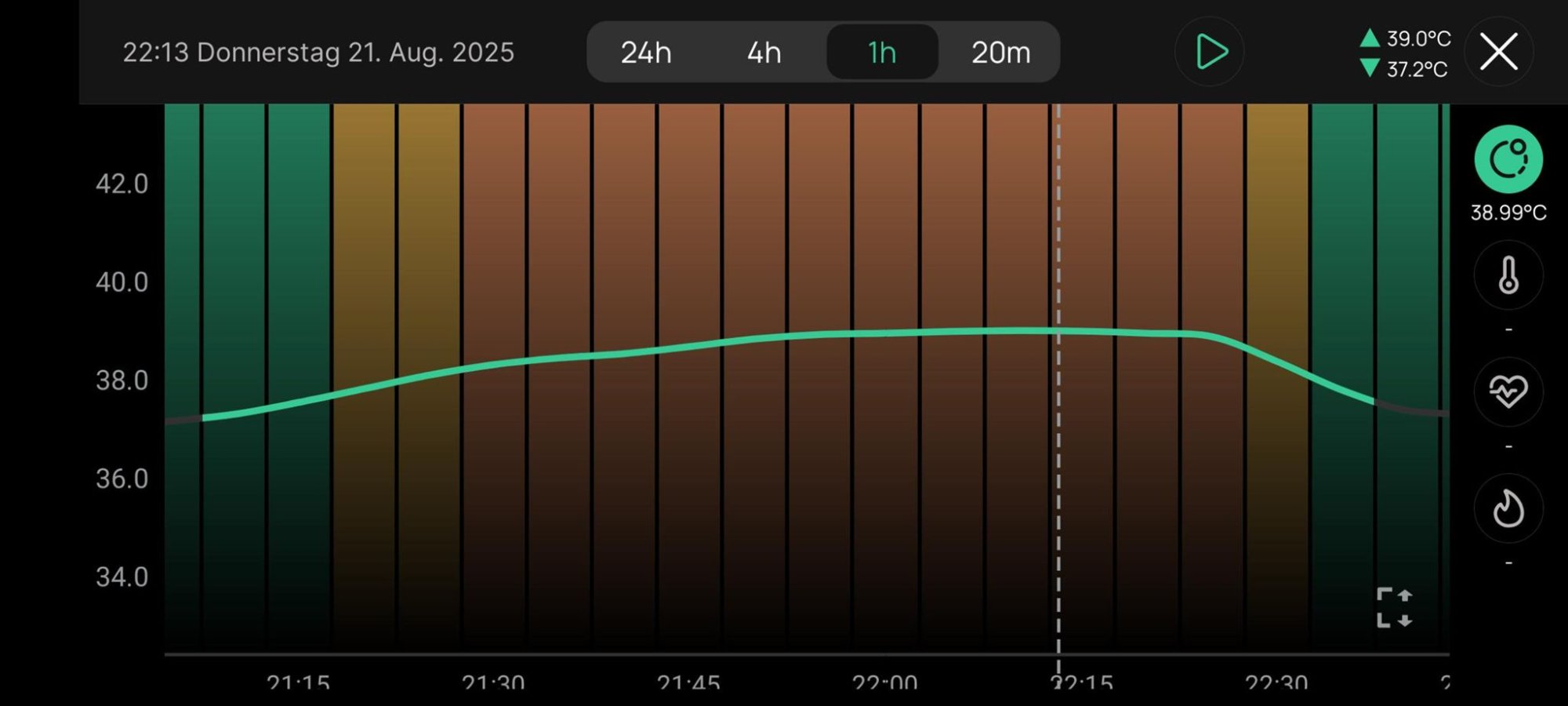
Task: Show the heart rate metric
Action: pyautogui.click(x=1508, y=391)
